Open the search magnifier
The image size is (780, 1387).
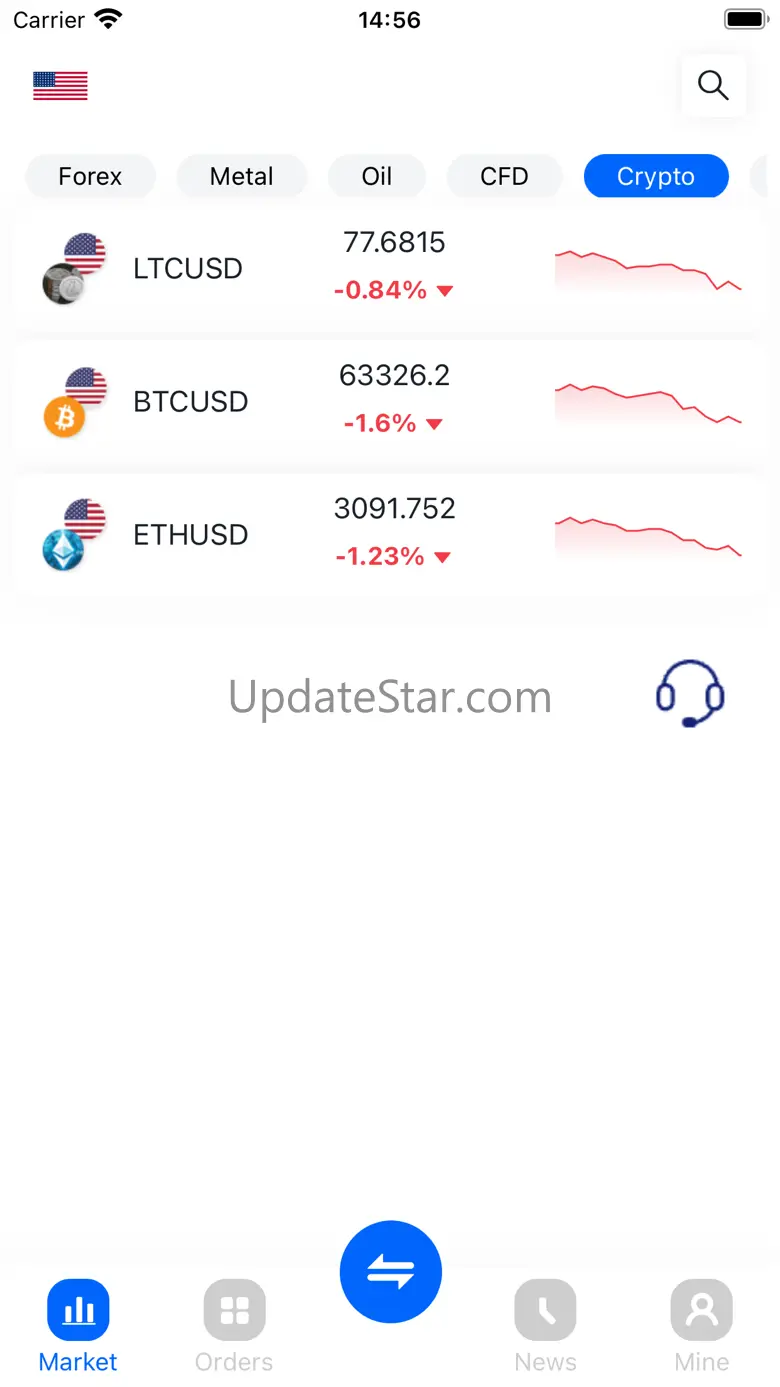[x=713, y=86]
